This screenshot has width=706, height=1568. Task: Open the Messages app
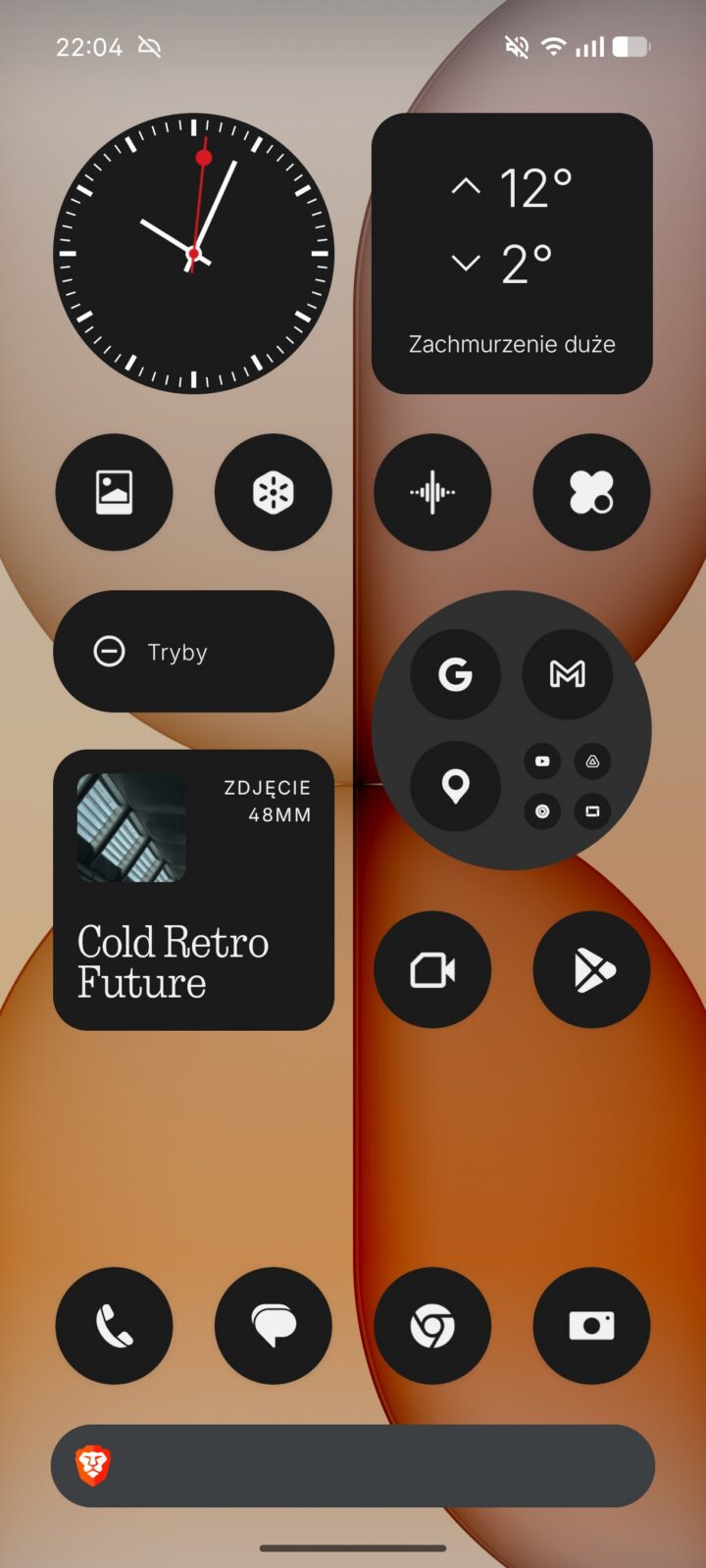tap(274, 1326)
